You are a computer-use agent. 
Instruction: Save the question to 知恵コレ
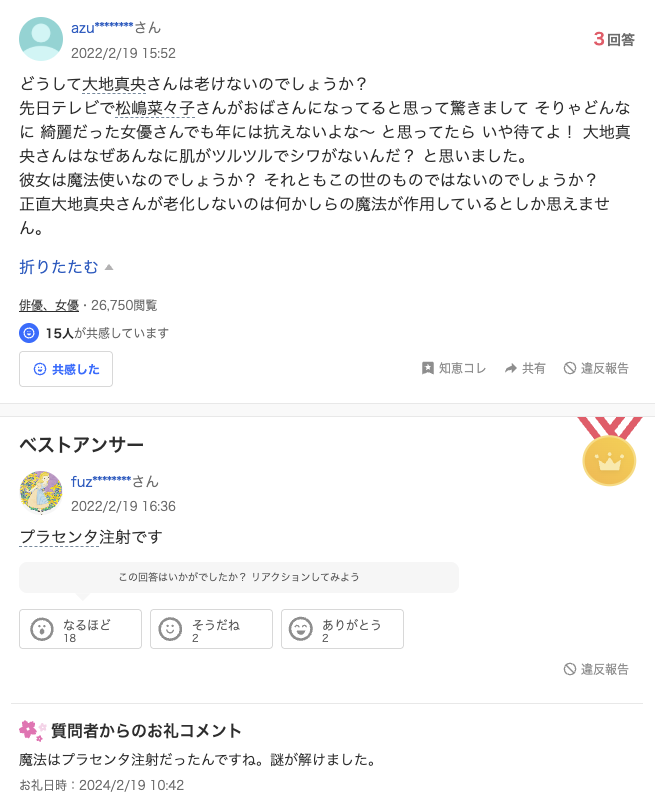[454, 368]
